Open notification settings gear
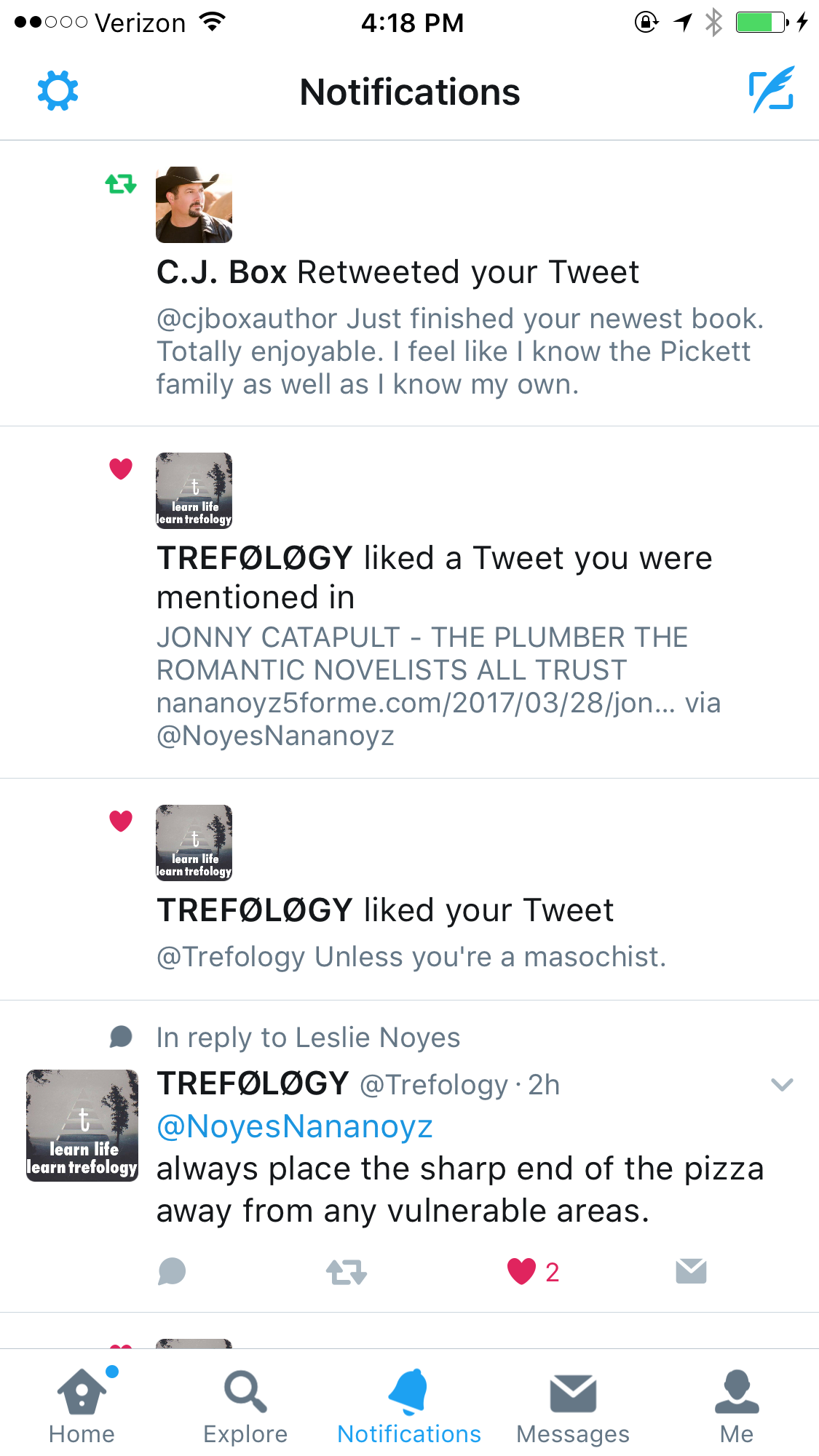819x1456 pixels. coord(58,91)
